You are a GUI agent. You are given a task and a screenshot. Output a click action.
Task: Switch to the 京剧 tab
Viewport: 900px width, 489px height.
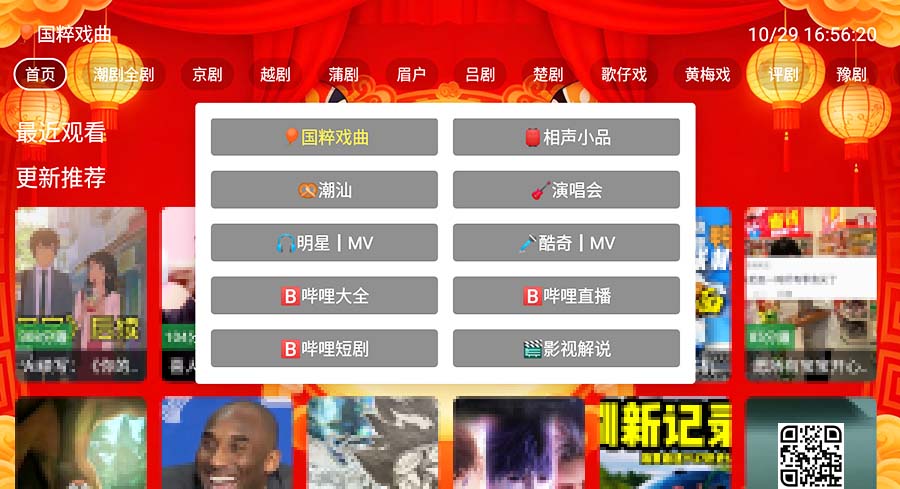[207, 74]
